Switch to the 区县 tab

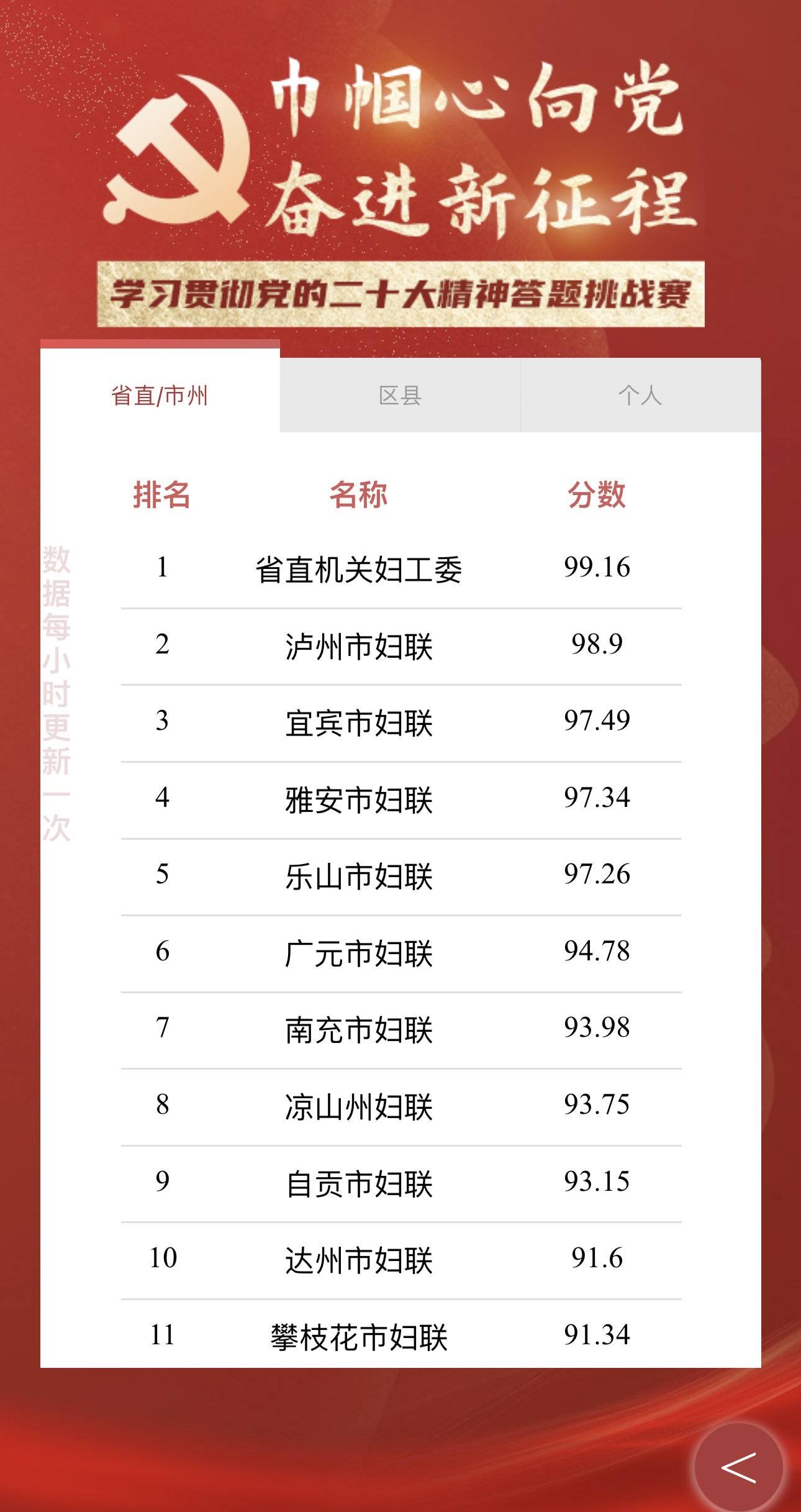[400, 395]
